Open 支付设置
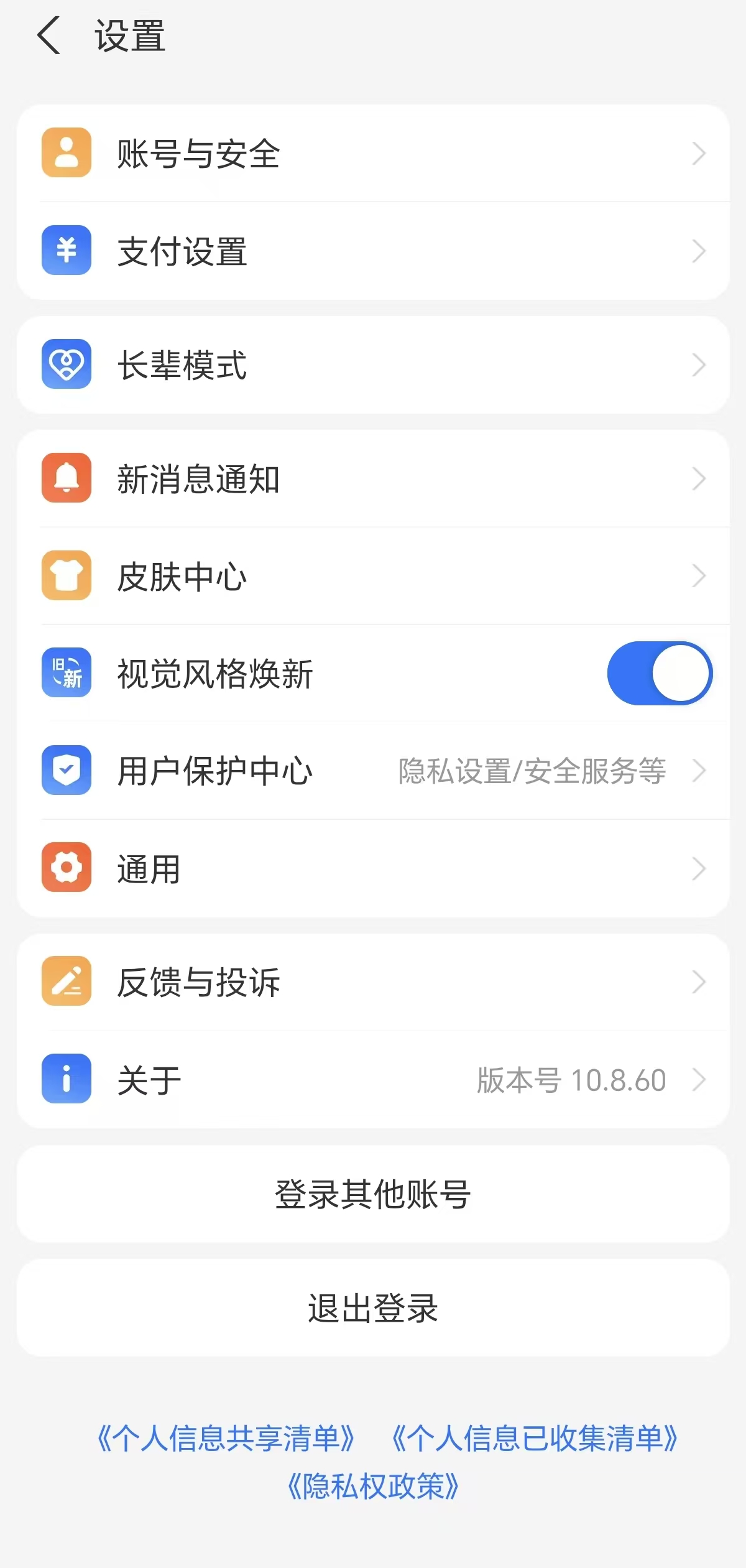Viewport: 746px width, 1568px height. 373,251
